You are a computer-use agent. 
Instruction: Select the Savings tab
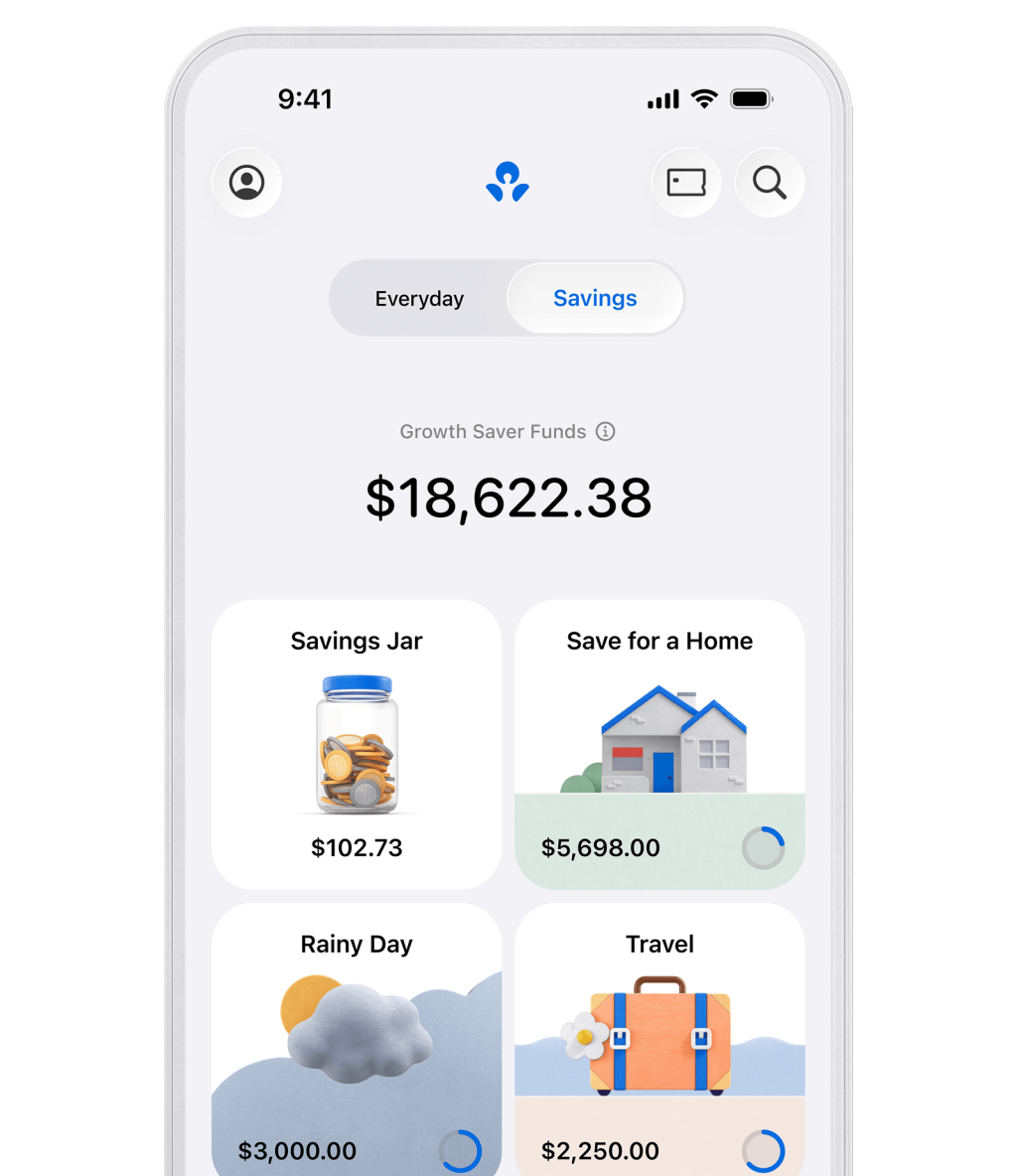[595, 299]
